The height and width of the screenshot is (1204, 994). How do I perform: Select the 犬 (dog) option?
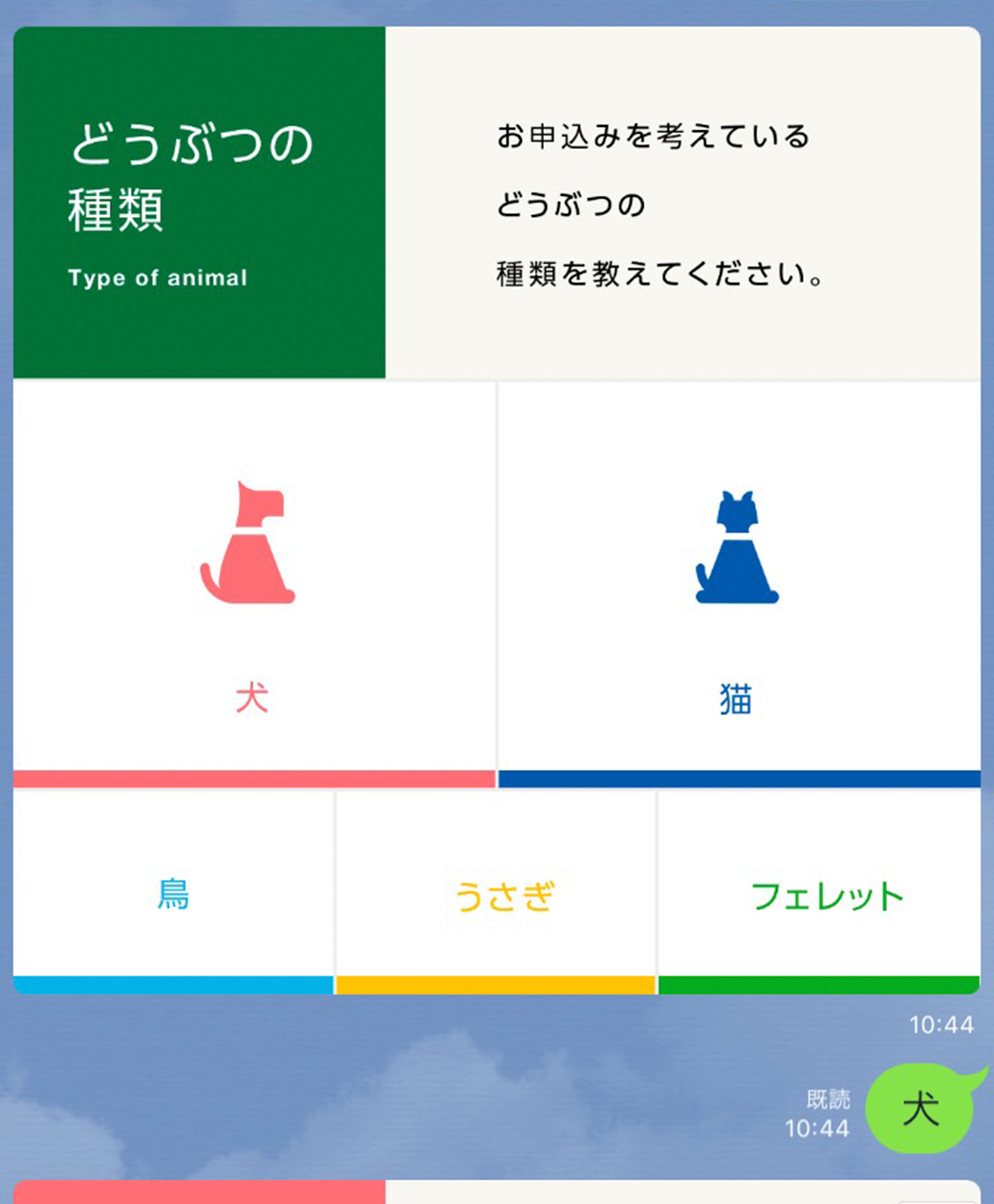[253, 583]
